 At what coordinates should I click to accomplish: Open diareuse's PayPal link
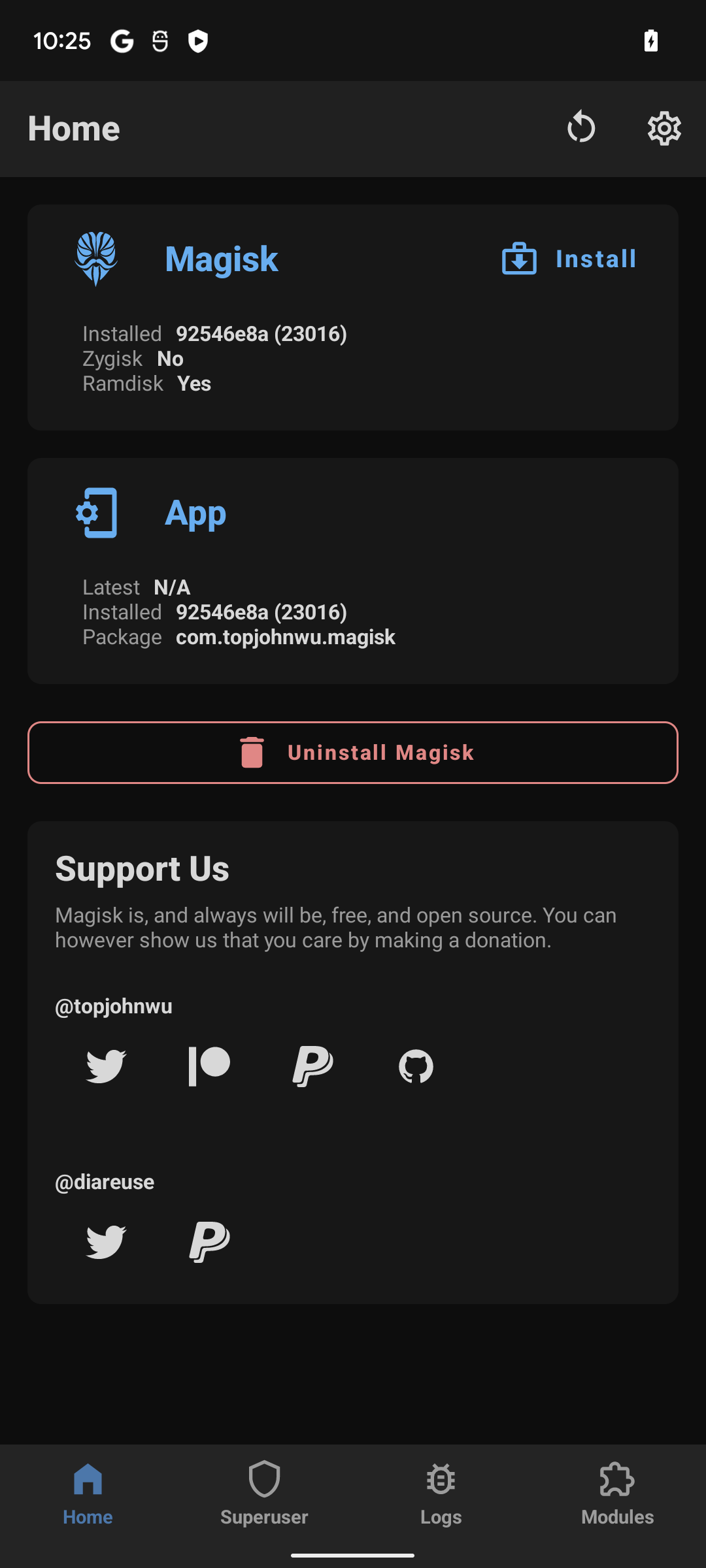click(209, 1241)
